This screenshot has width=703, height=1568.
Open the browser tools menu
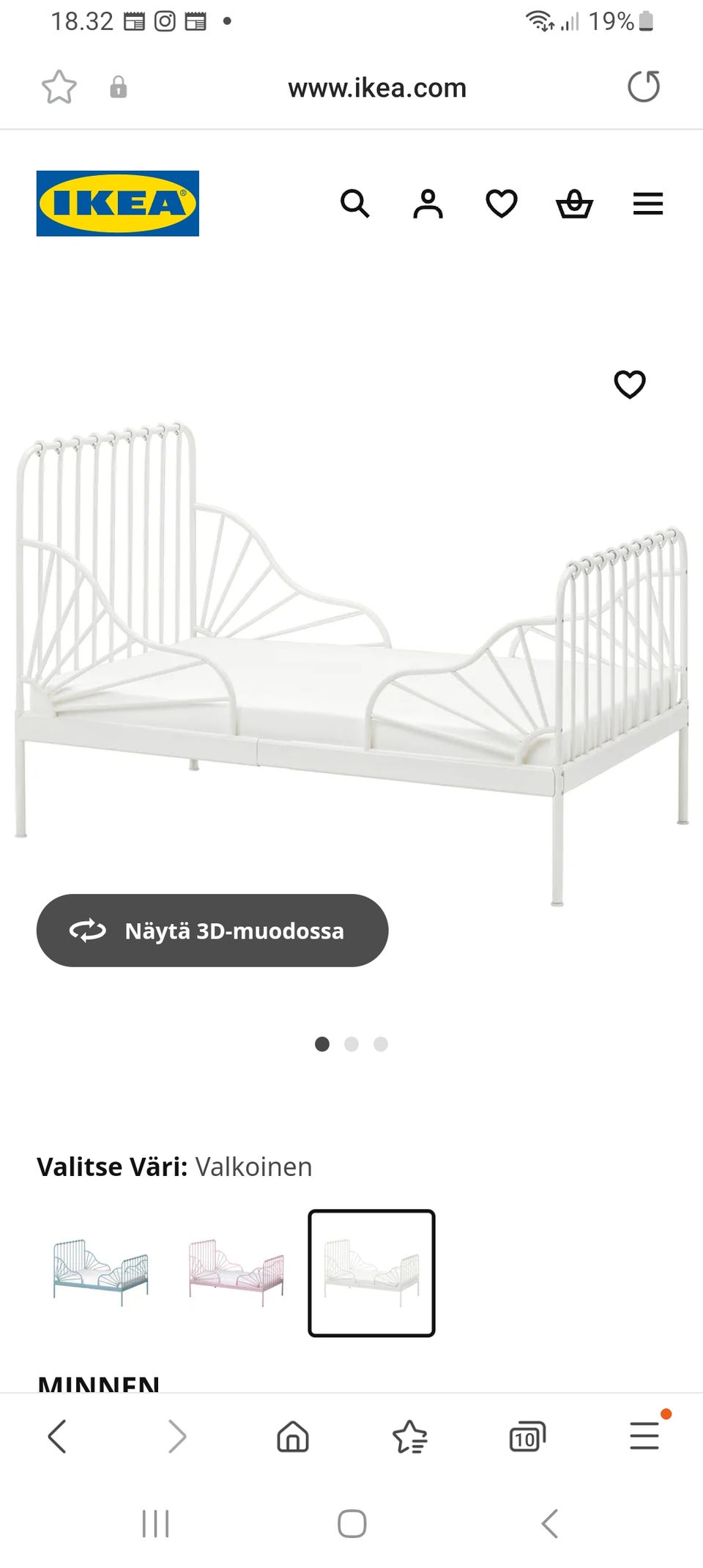pyautogui.click(x=644, y=1436)
